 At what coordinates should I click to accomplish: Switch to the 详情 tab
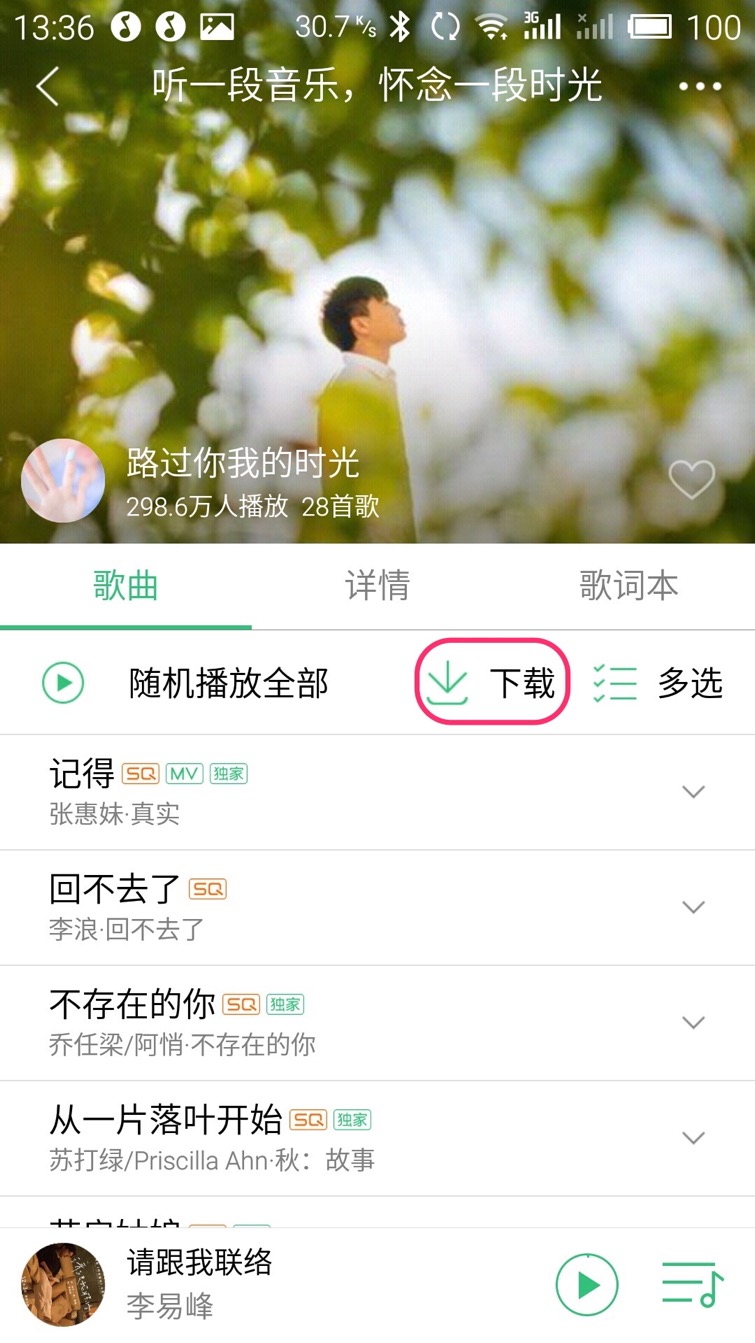click(377, 586)
